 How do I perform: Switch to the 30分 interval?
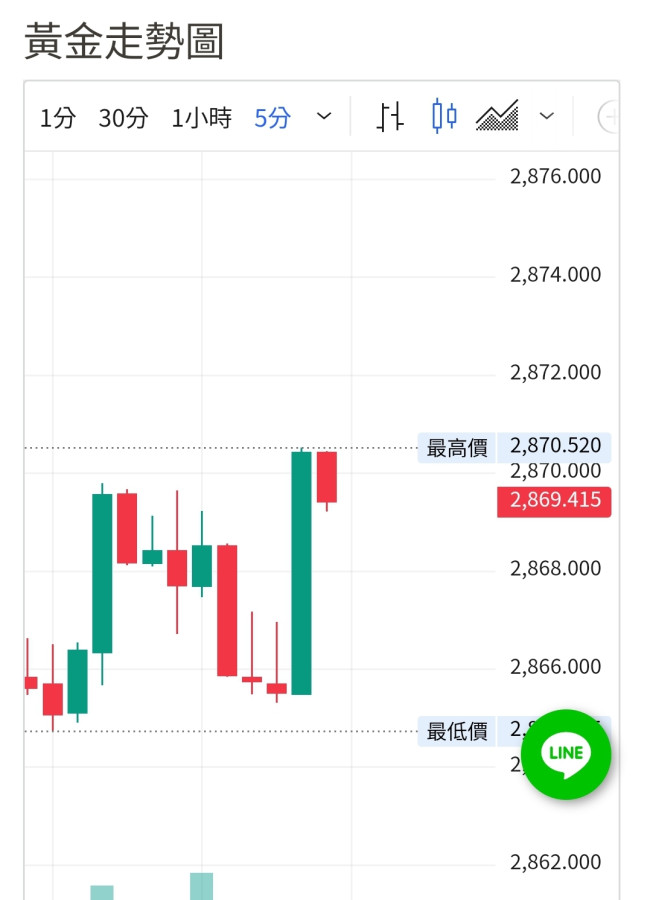pos(123,118)
